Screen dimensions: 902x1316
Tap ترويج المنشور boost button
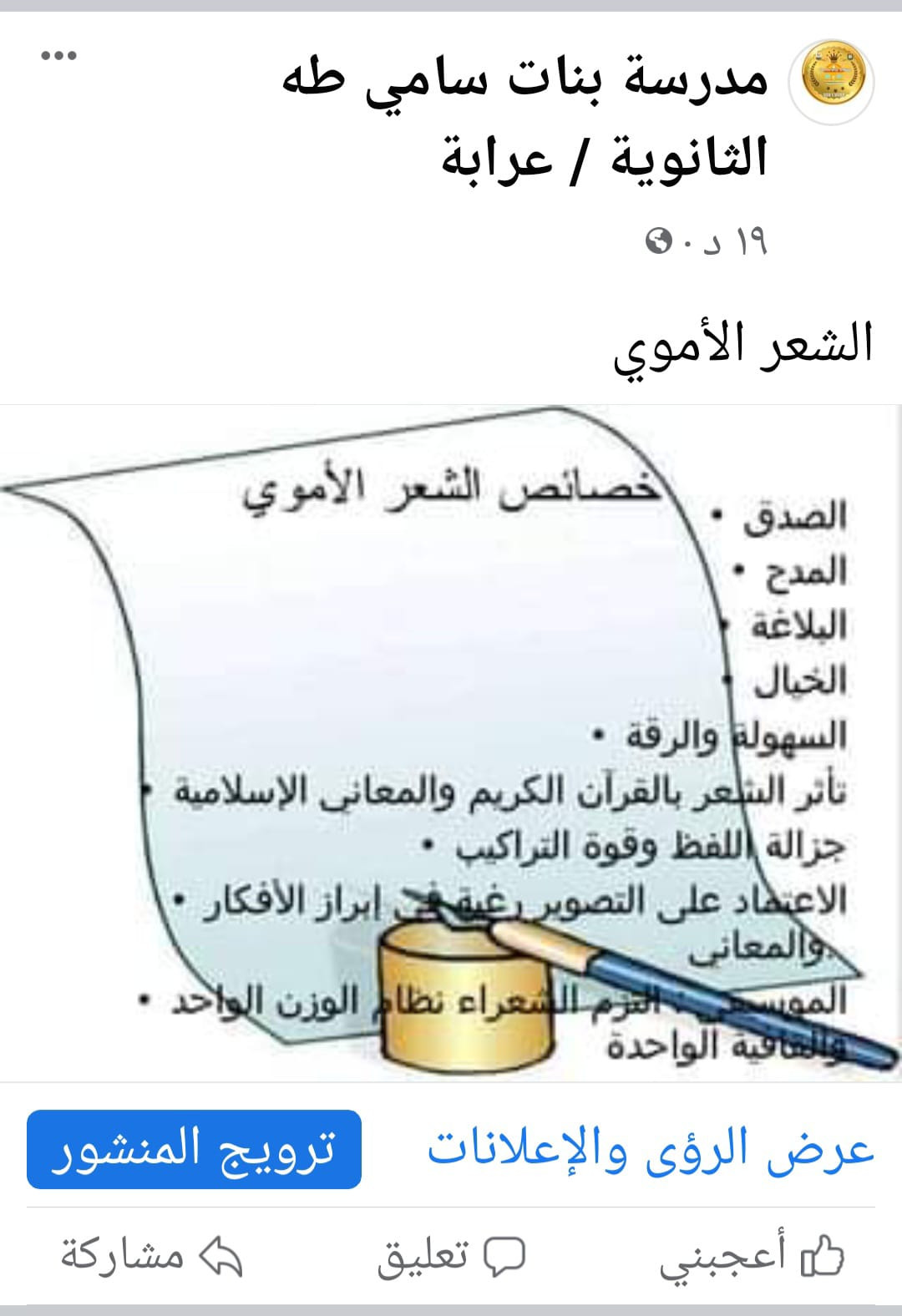[194, 1149]
